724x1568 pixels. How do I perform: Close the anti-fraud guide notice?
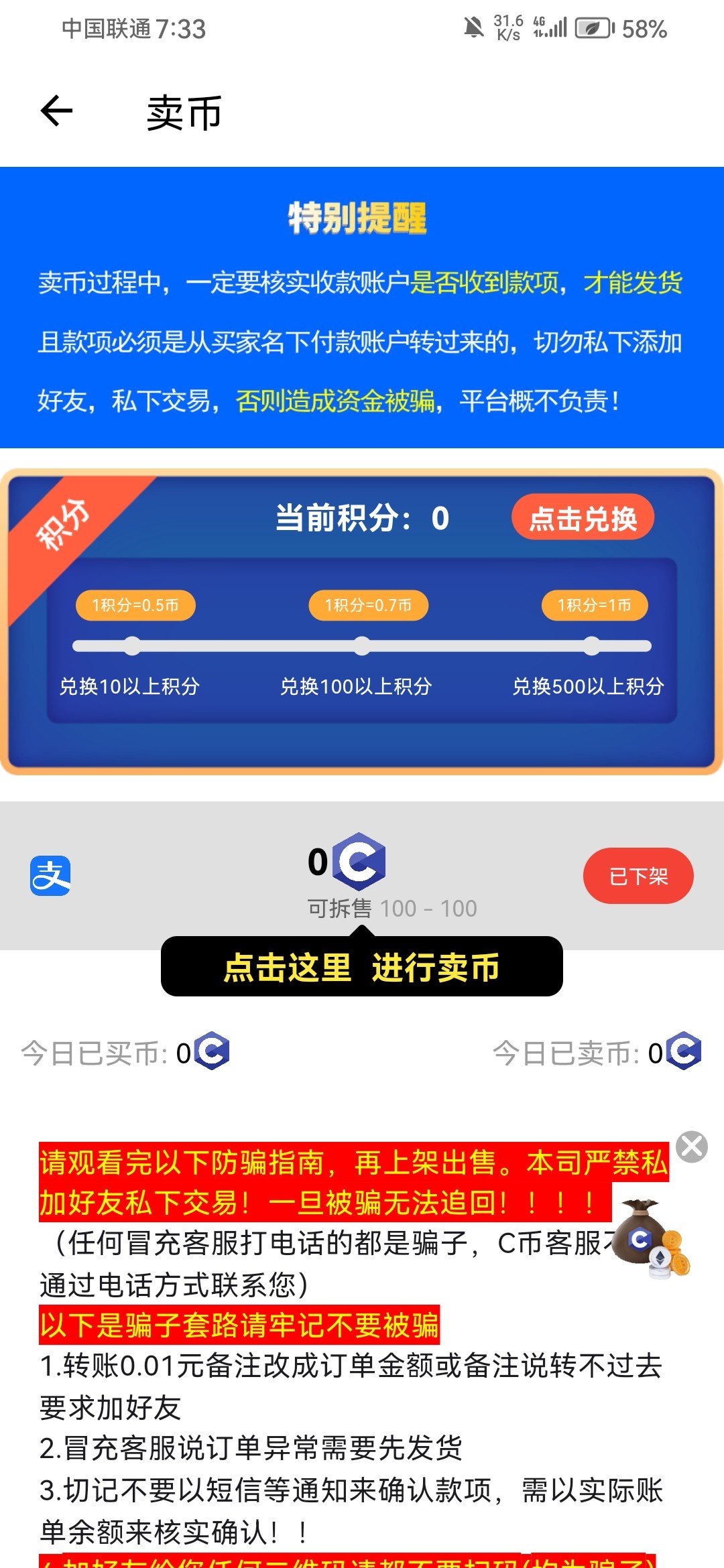(692, 1147)
